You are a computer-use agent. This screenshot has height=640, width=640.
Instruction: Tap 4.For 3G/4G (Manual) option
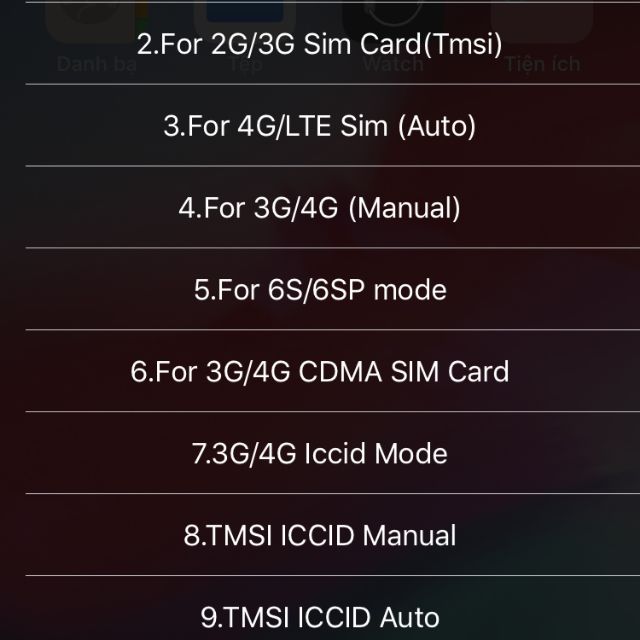coord(320,208)
